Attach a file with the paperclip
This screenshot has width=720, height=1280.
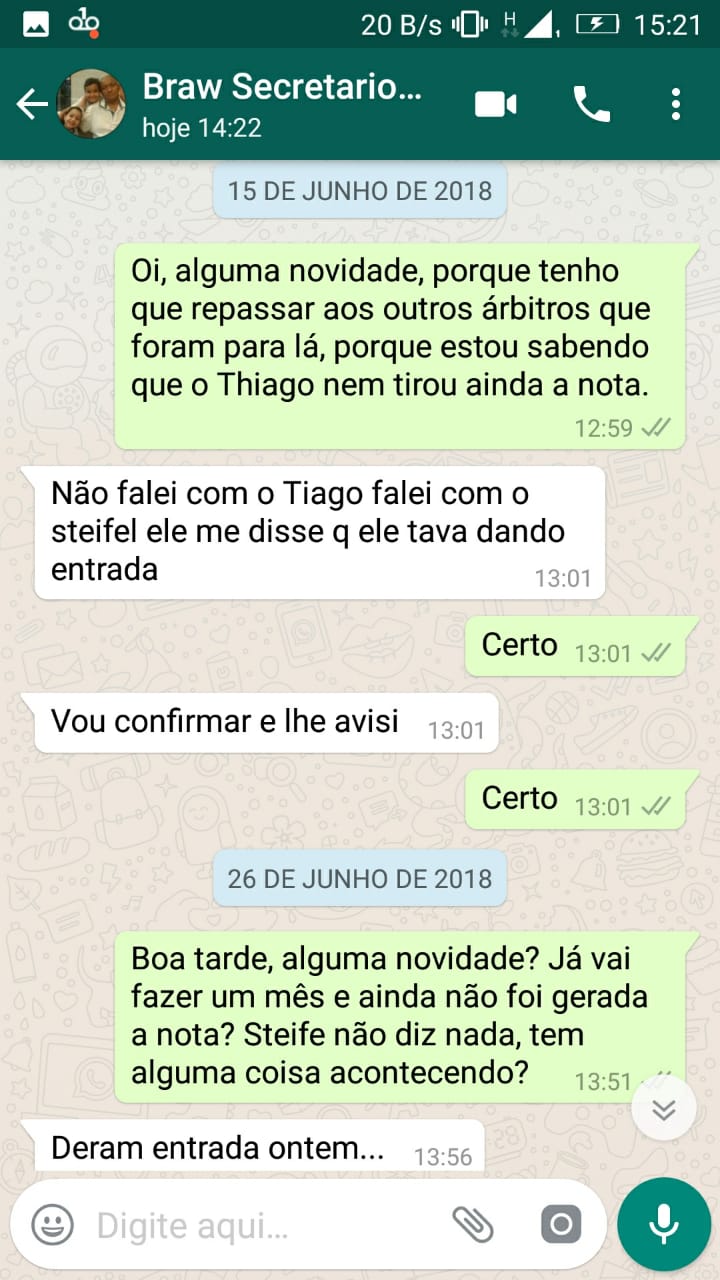pyautogui.click(x=473, y=1224)
